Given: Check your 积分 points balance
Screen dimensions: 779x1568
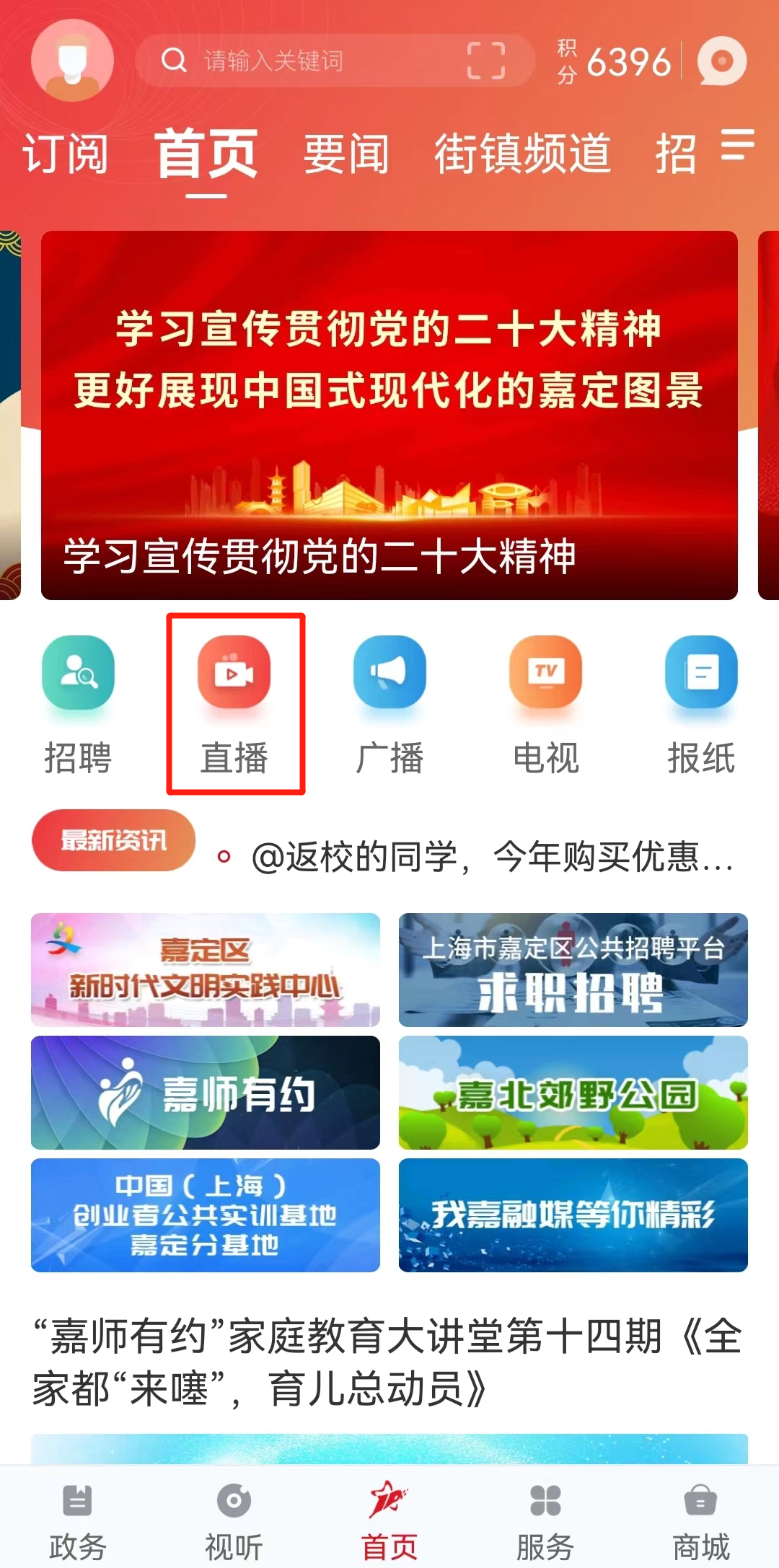Looking at the screenshot, I should [x=612, y=61].
